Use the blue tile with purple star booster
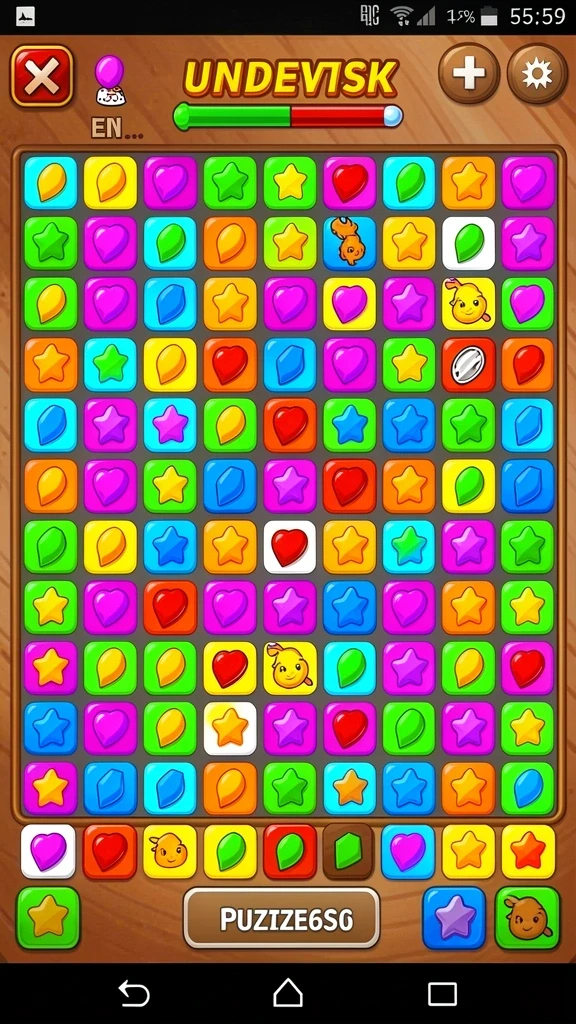The width and height of the screenshot is (576, 1024). point(454,918)
